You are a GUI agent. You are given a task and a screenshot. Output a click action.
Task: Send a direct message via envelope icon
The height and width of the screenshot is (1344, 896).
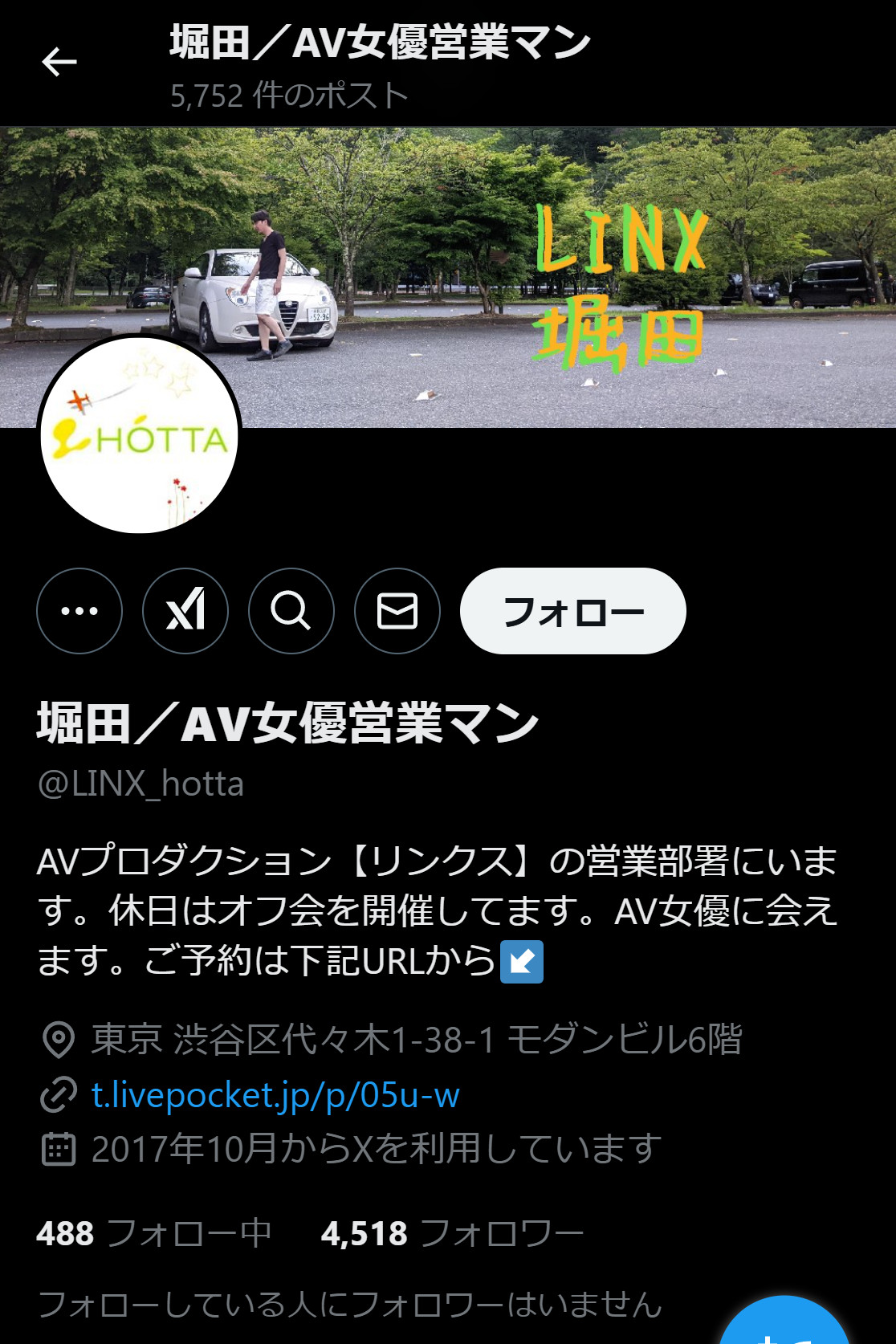pyautogui.click(x=397, y=611)
